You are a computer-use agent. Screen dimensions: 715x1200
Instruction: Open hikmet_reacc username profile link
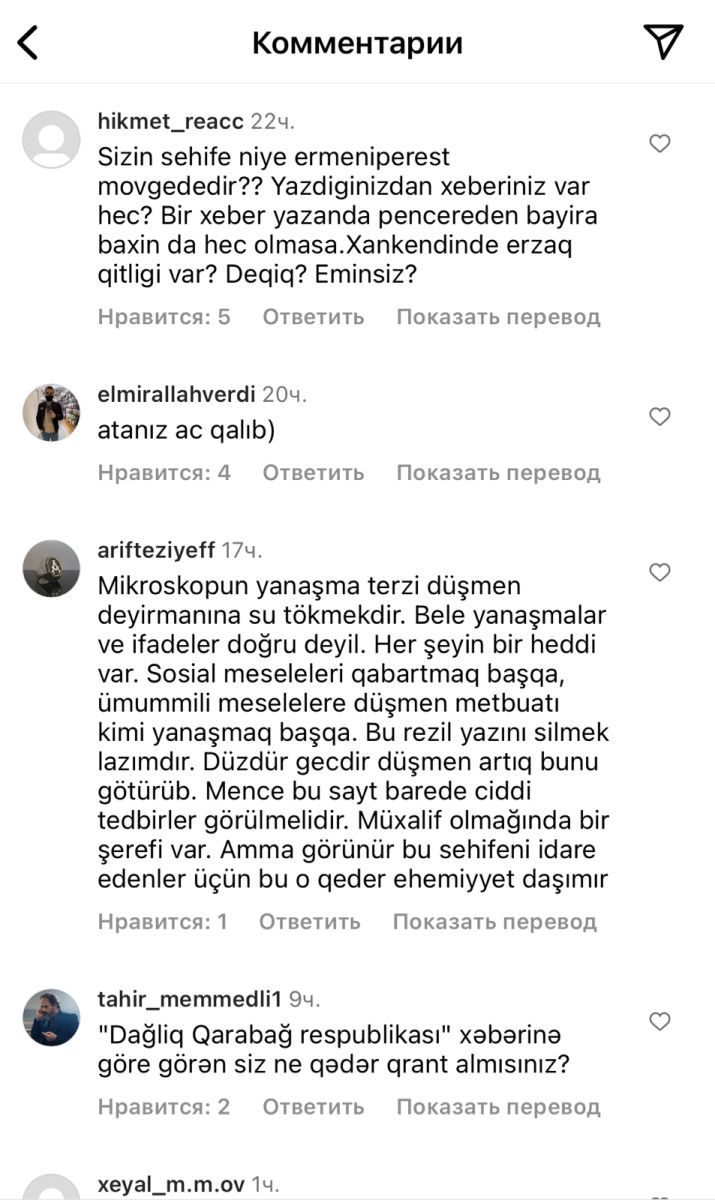tap(170, 121)
